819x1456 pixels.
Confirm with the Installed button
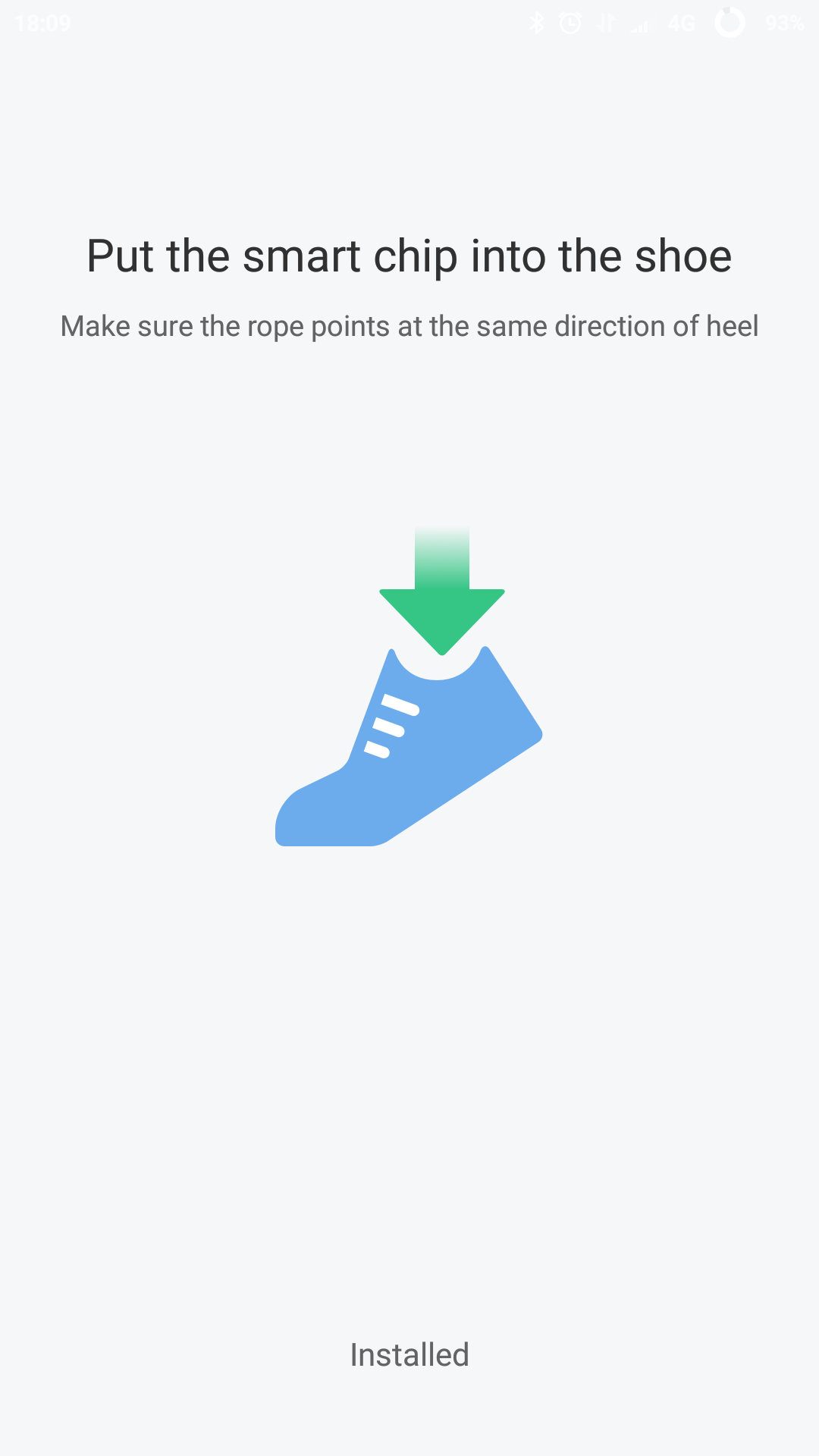pos(409,1354)
